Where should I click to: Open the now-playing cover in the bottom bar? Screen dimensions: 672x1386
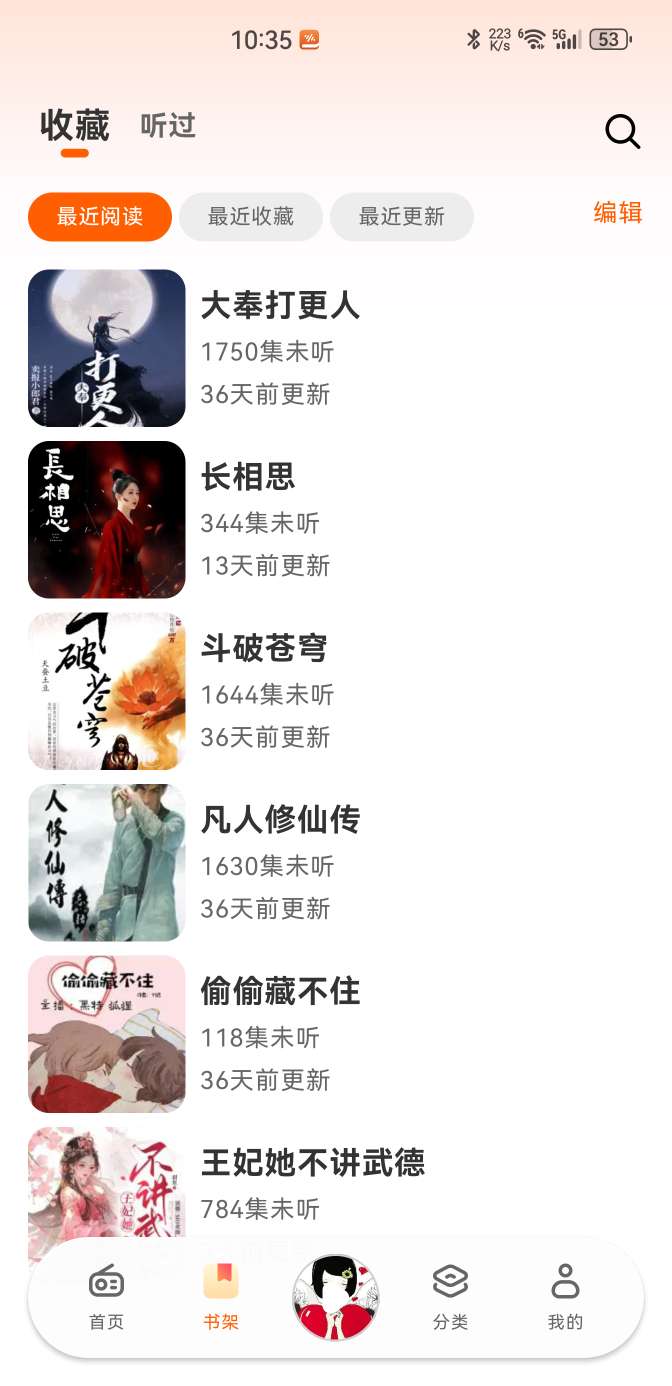[x=336, y=1297]
